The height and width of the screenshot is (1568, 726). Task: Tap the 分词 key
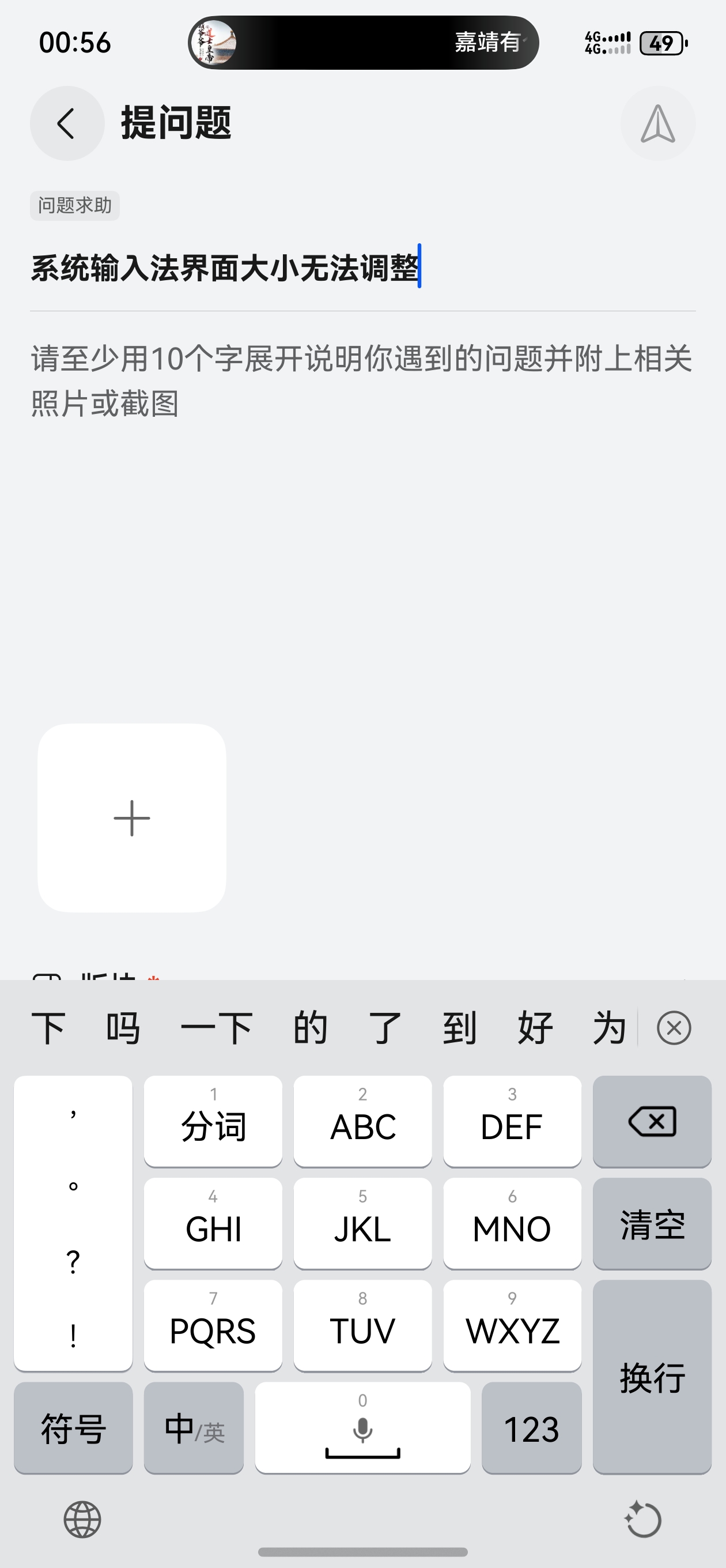pos(213,1121)
